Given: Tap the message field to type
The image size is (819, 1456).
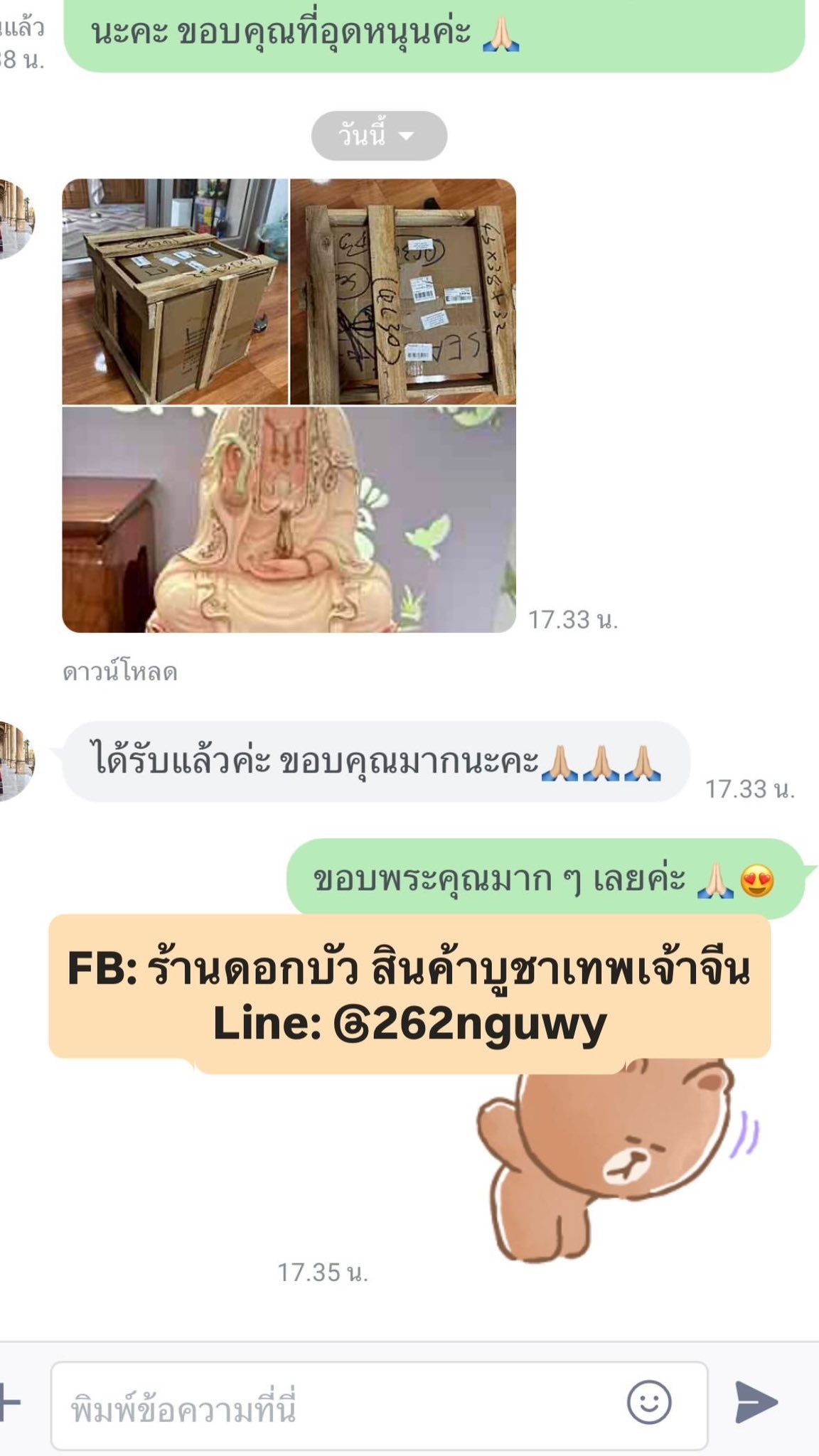Looking at the screenshot, I should pos(334,1407).
